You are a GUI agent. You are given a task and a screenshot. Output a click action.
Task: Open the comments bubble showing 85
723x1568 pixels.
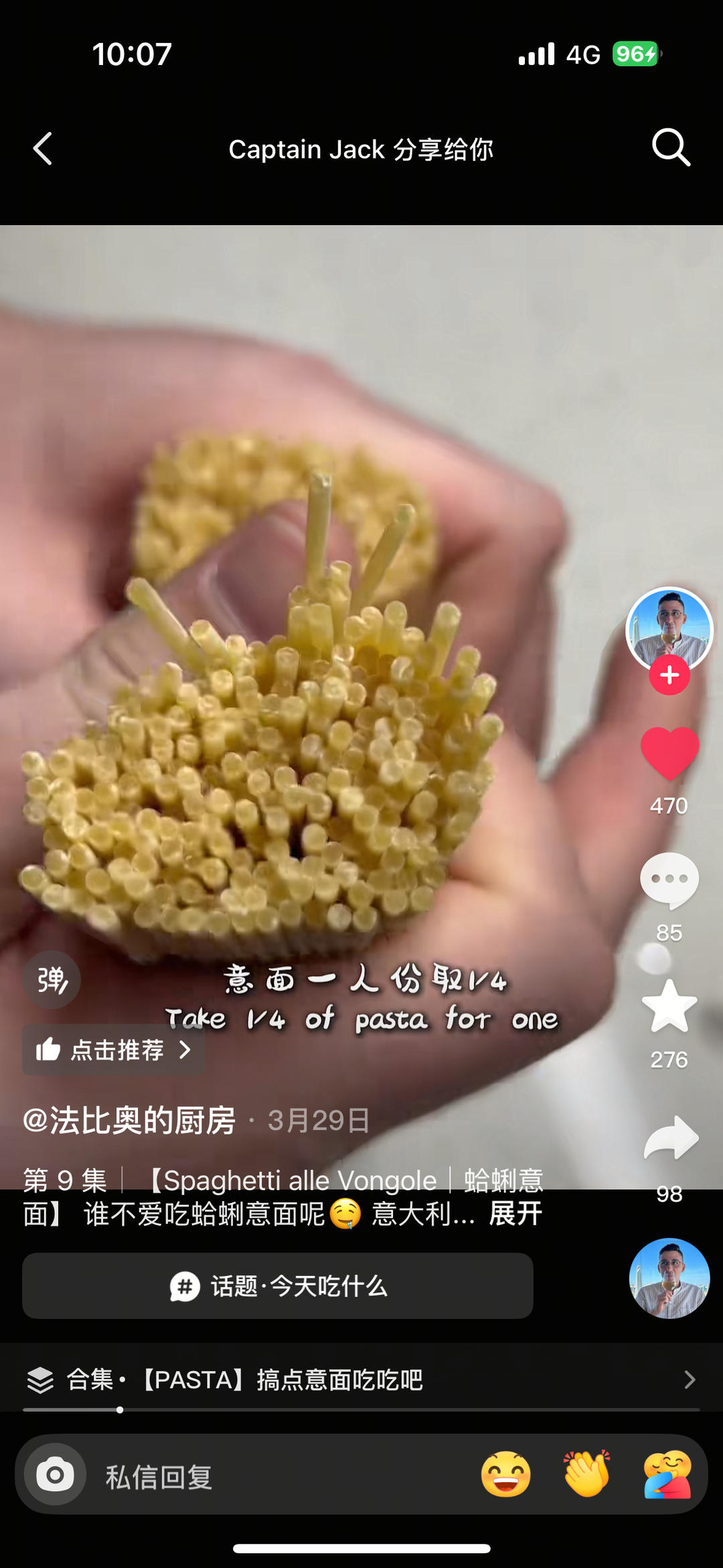coord(669,881)
